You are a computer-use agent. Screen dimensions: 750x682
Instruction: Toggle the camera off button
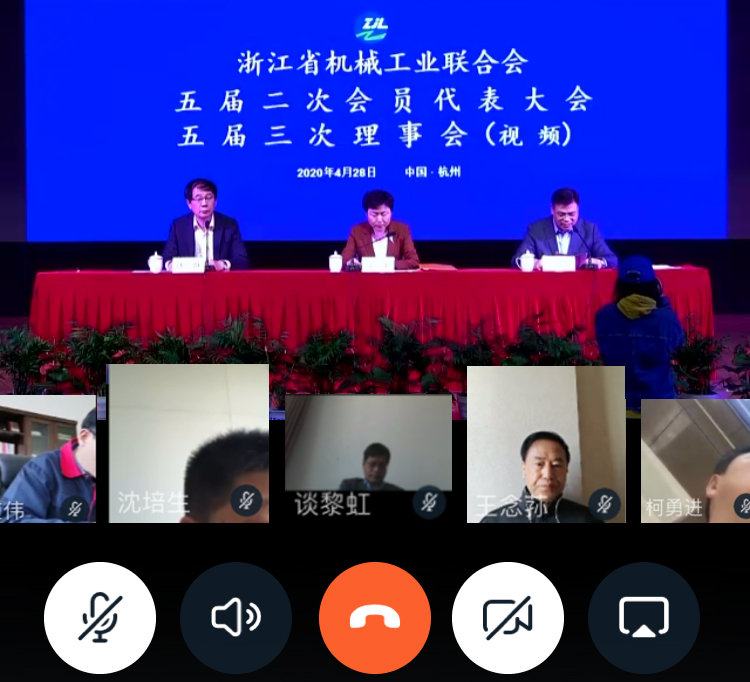coord(508,617)
